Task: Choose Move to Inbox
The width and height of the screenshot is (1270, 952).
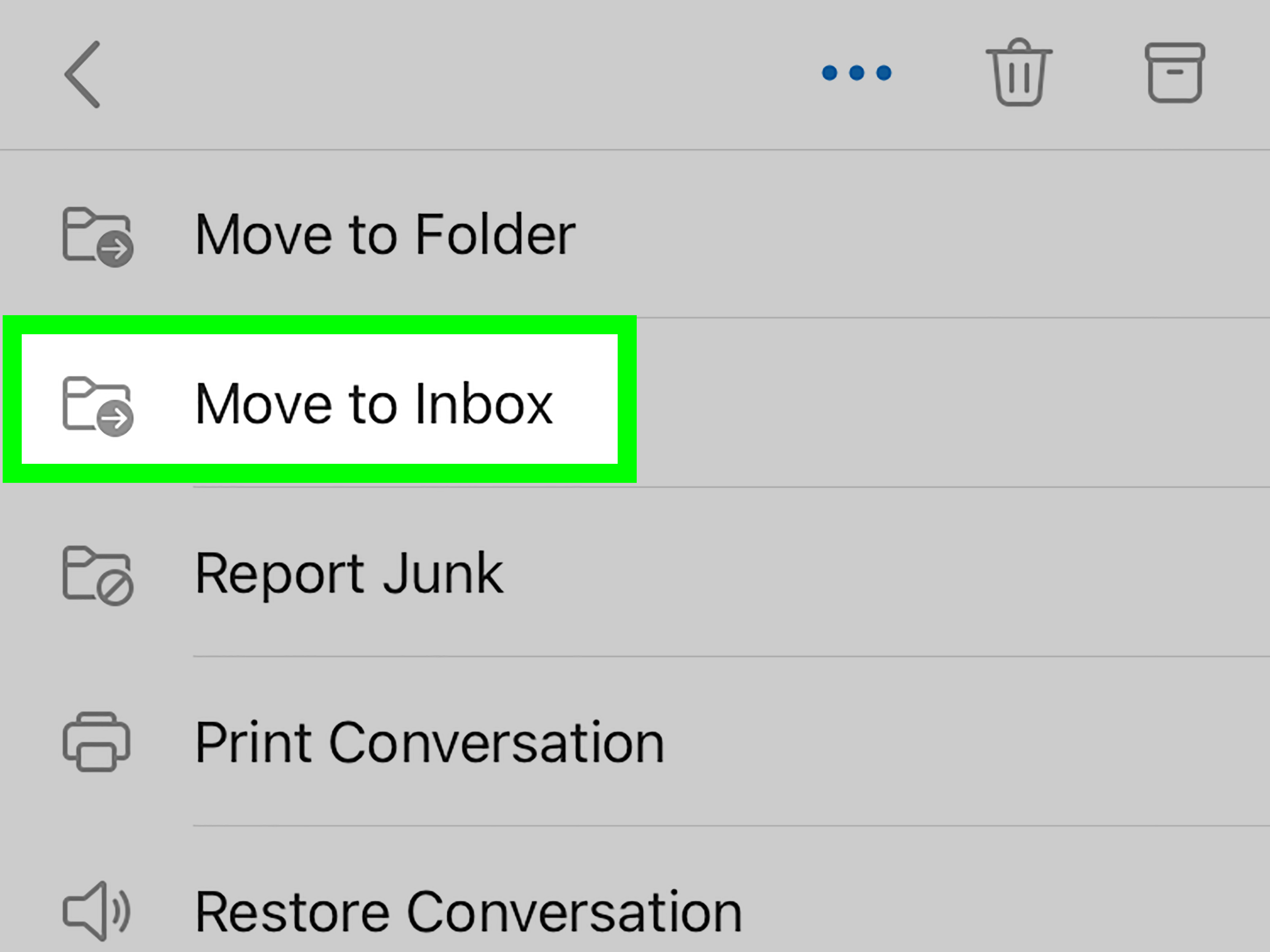Action: tap(373, 404)
